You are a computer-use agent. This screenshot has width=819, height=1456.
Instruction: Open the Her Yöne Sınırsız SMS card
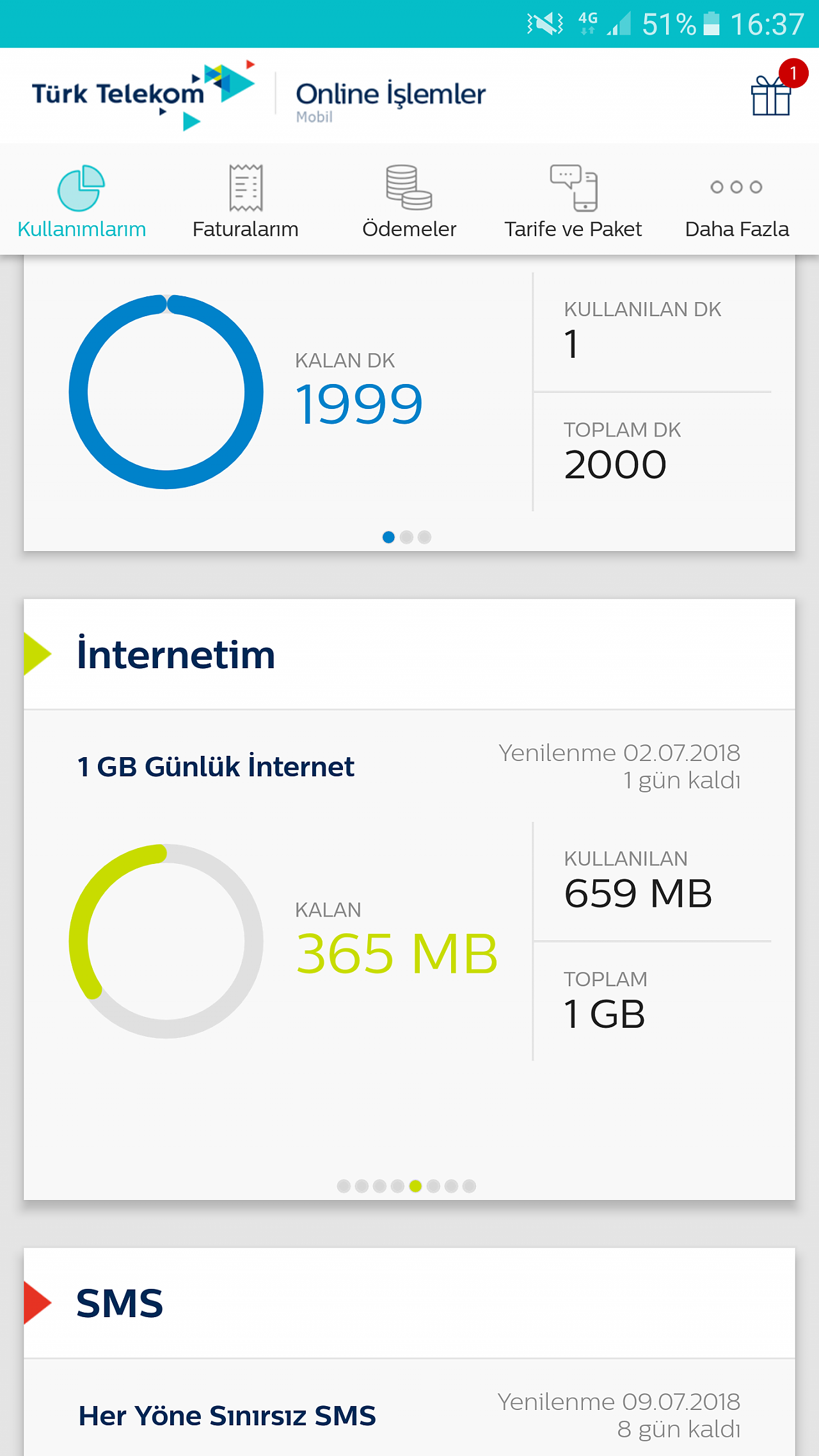coord(409,1408)
